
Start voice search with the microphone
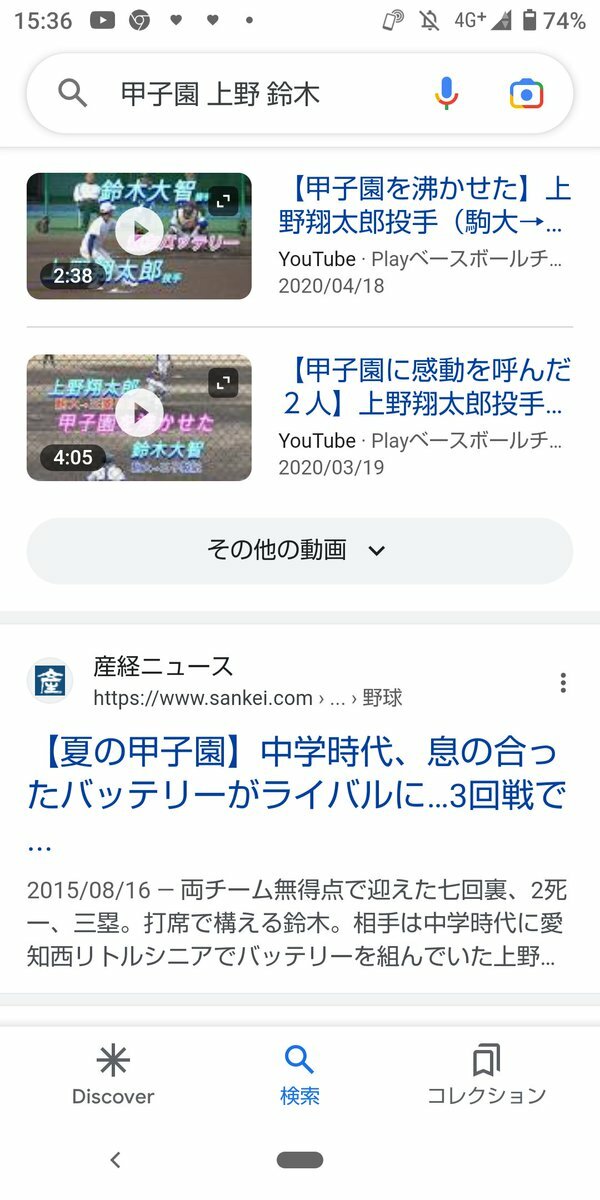(447, 94)
